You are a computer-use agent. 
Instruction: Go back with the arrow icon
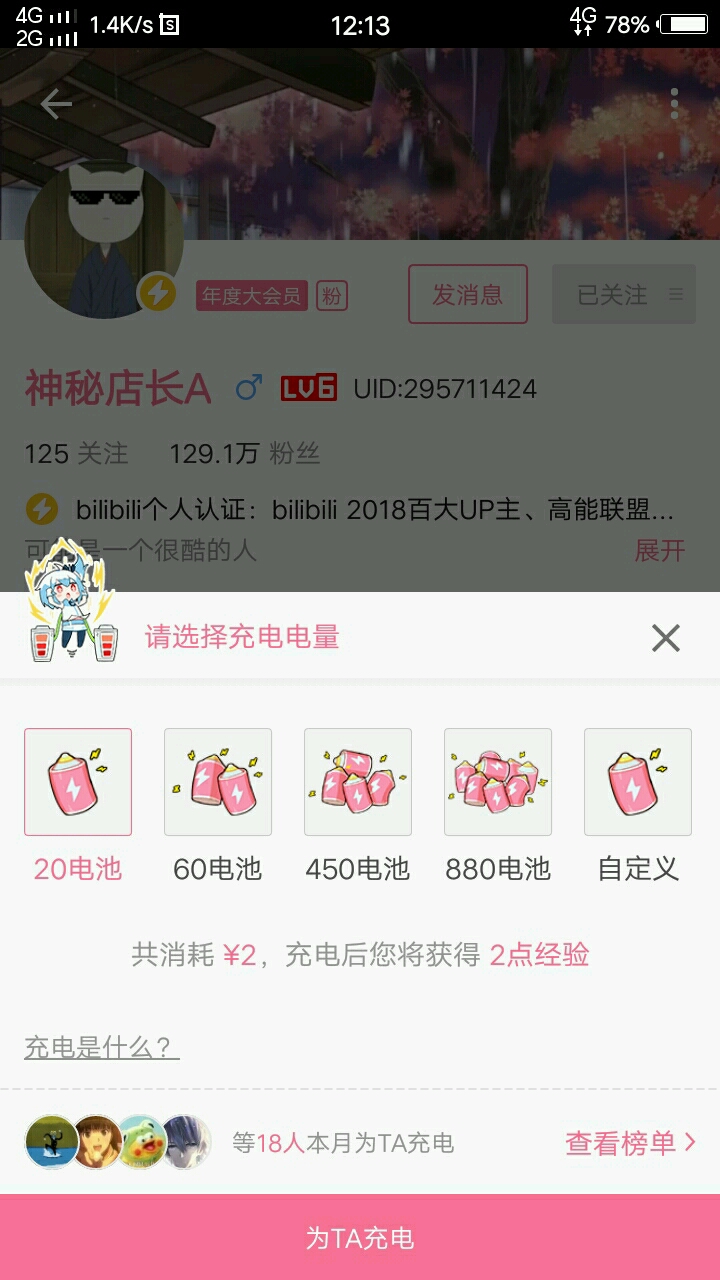coord(56,104)
